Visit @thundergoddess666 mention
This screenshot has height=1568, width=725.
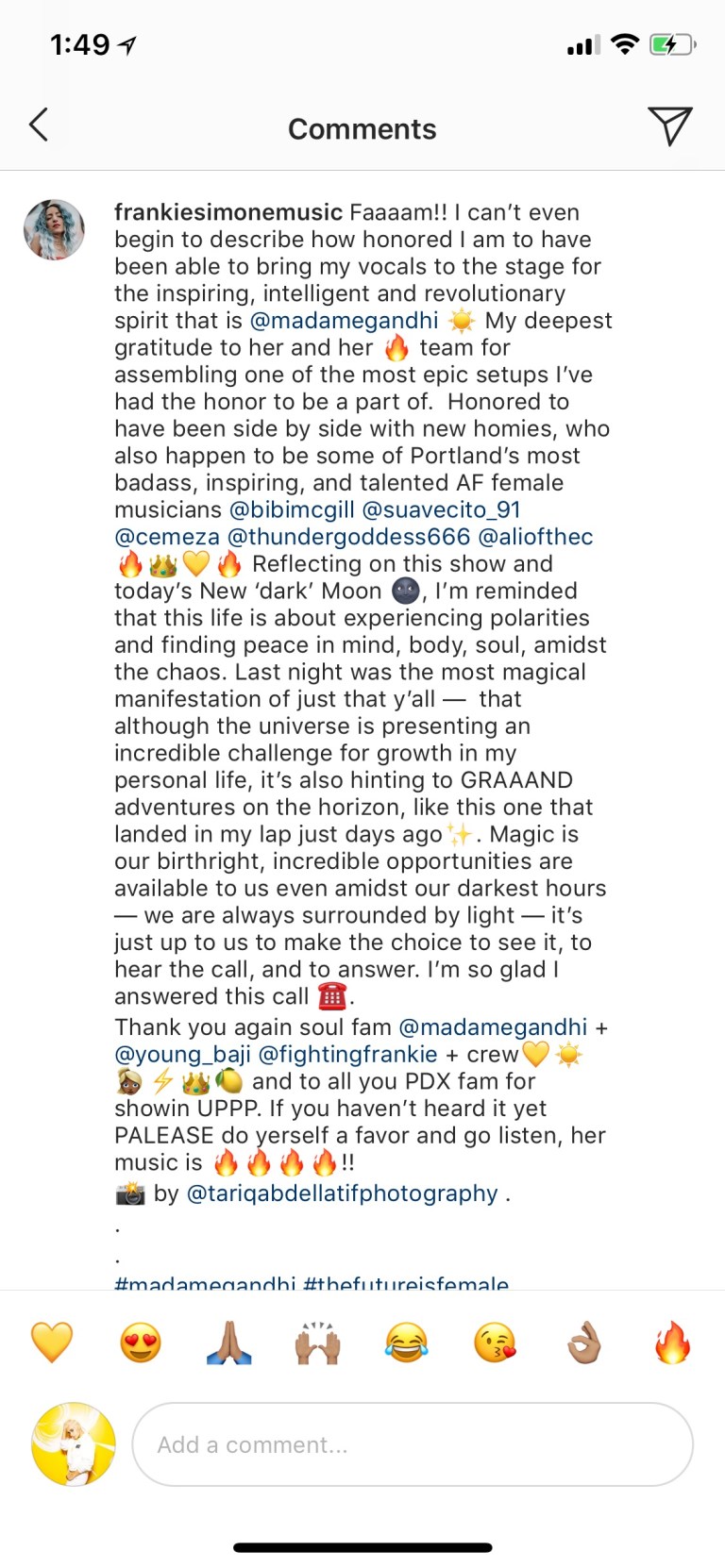pyautogui.click(x=349, y=538)
